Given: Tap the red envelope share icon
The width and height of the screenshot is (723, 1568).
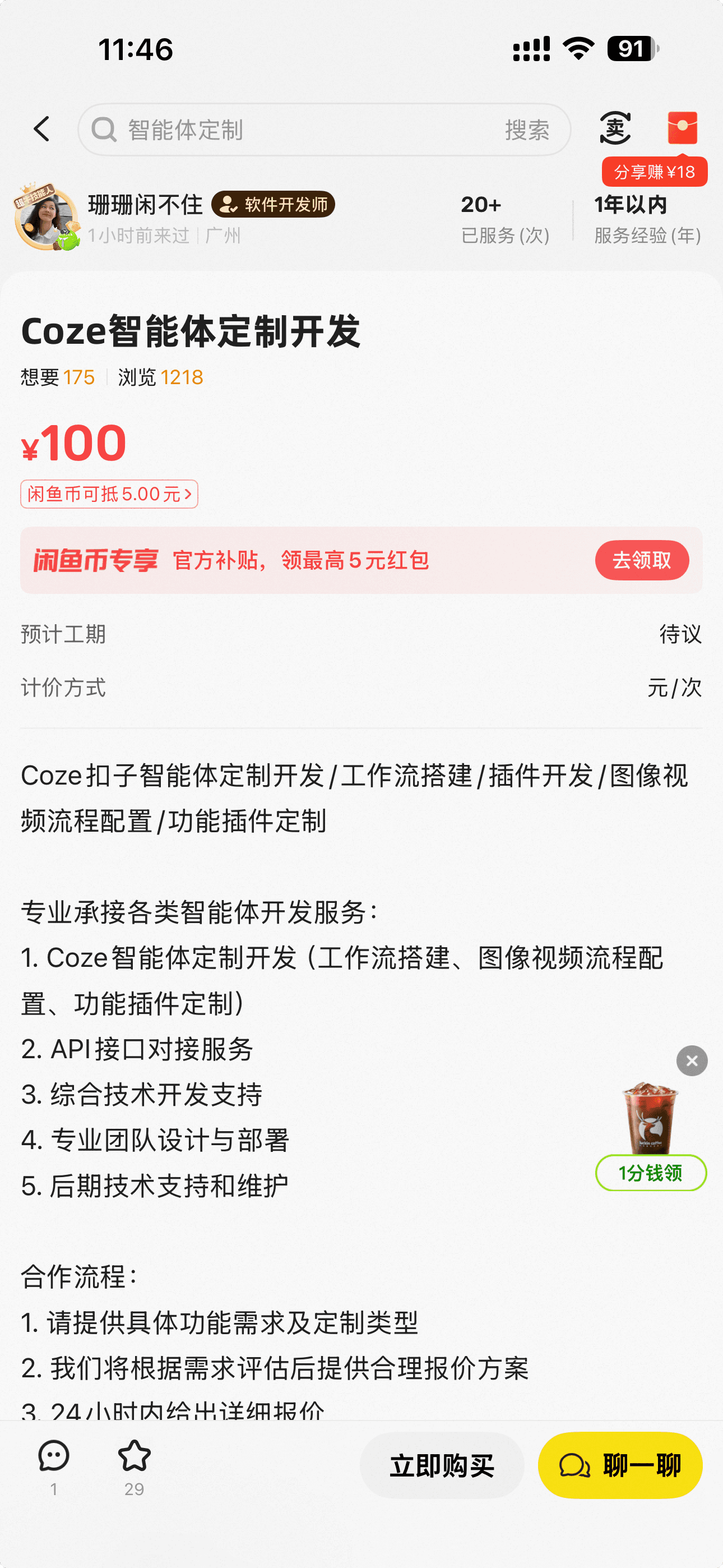Looking at the screenshot, I should click(683, 128).
